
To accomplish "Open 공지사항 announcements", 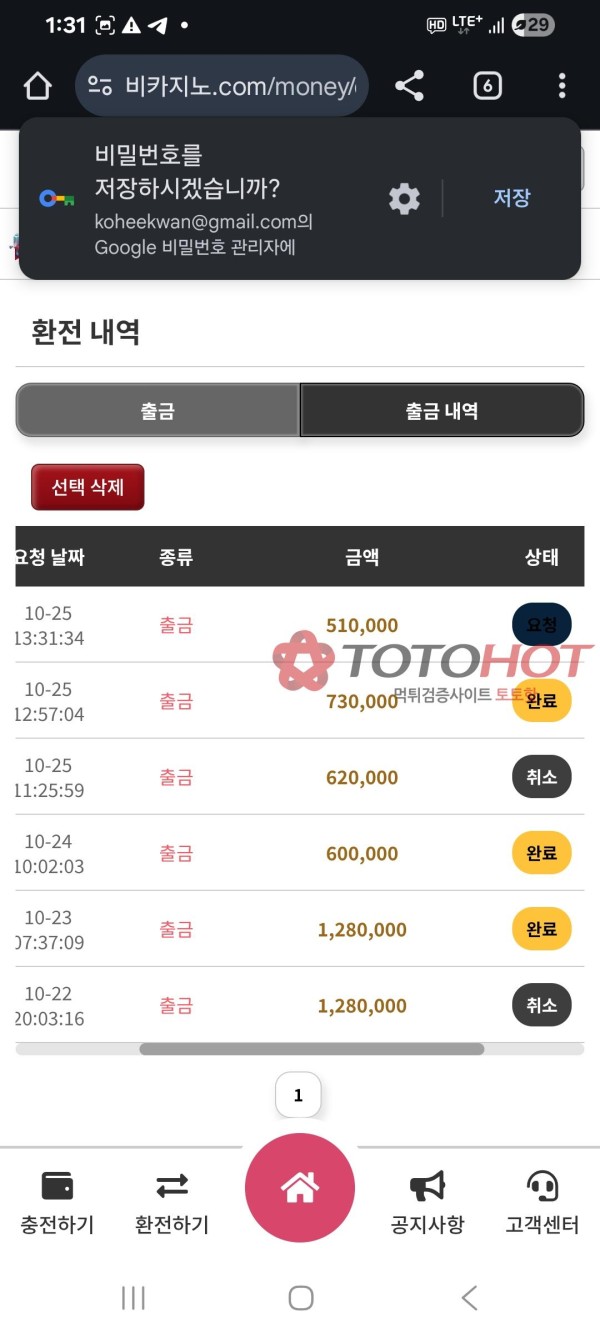I will (x=427, y=1202).
